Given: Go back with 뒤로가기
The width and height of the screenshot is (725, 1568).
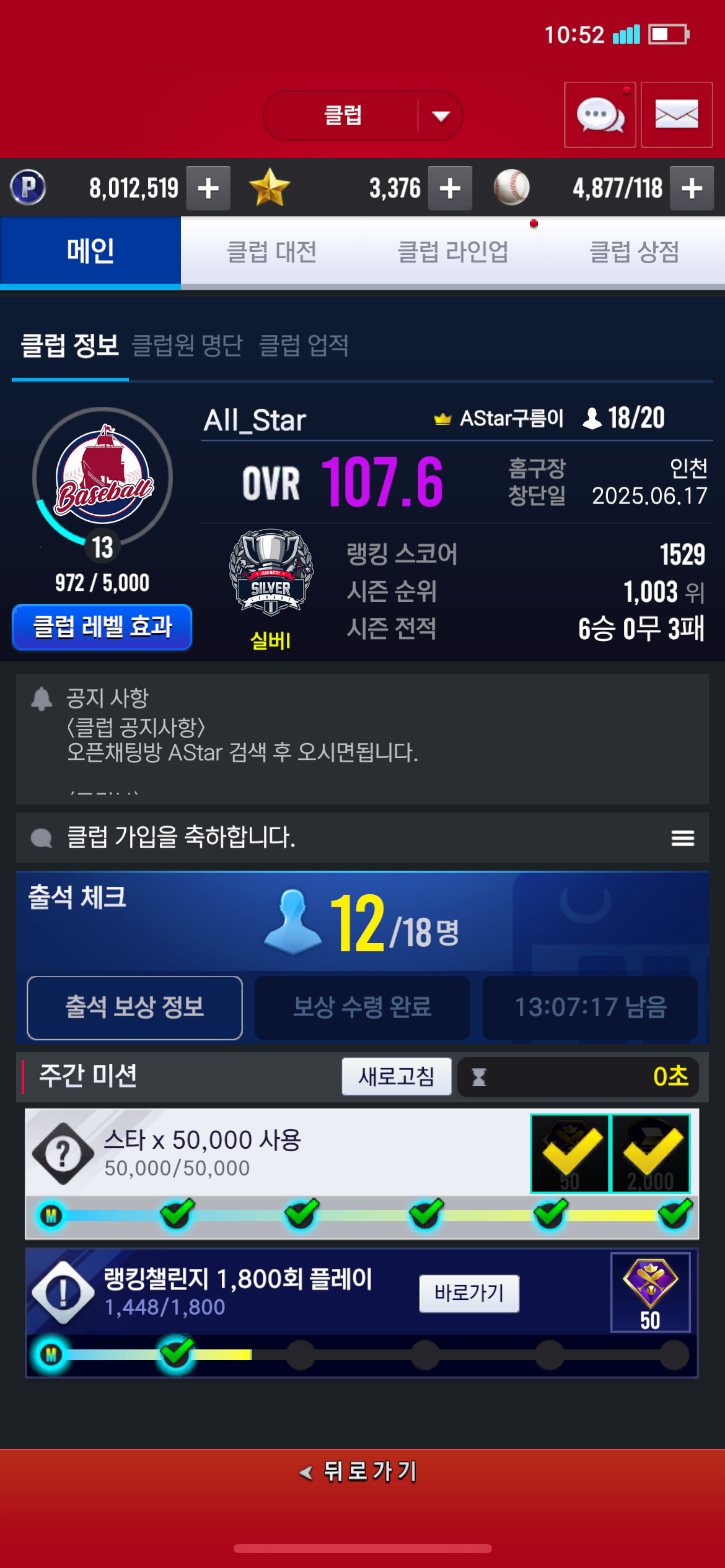Looking at the screenshot, I should (x=359, y=1471).
